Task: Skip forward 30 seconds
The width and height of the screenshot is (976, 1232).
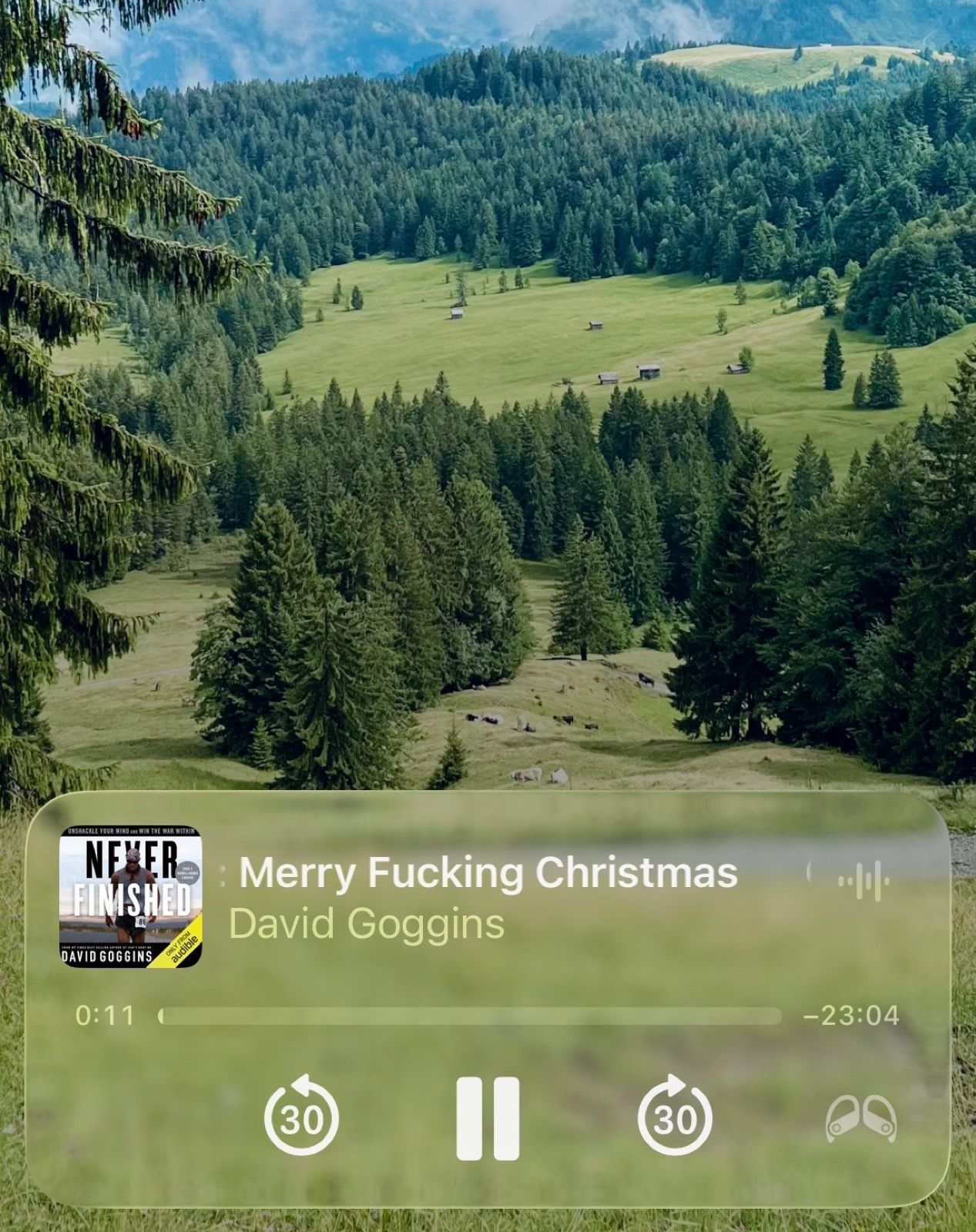Action: [x=675, y=1116]
